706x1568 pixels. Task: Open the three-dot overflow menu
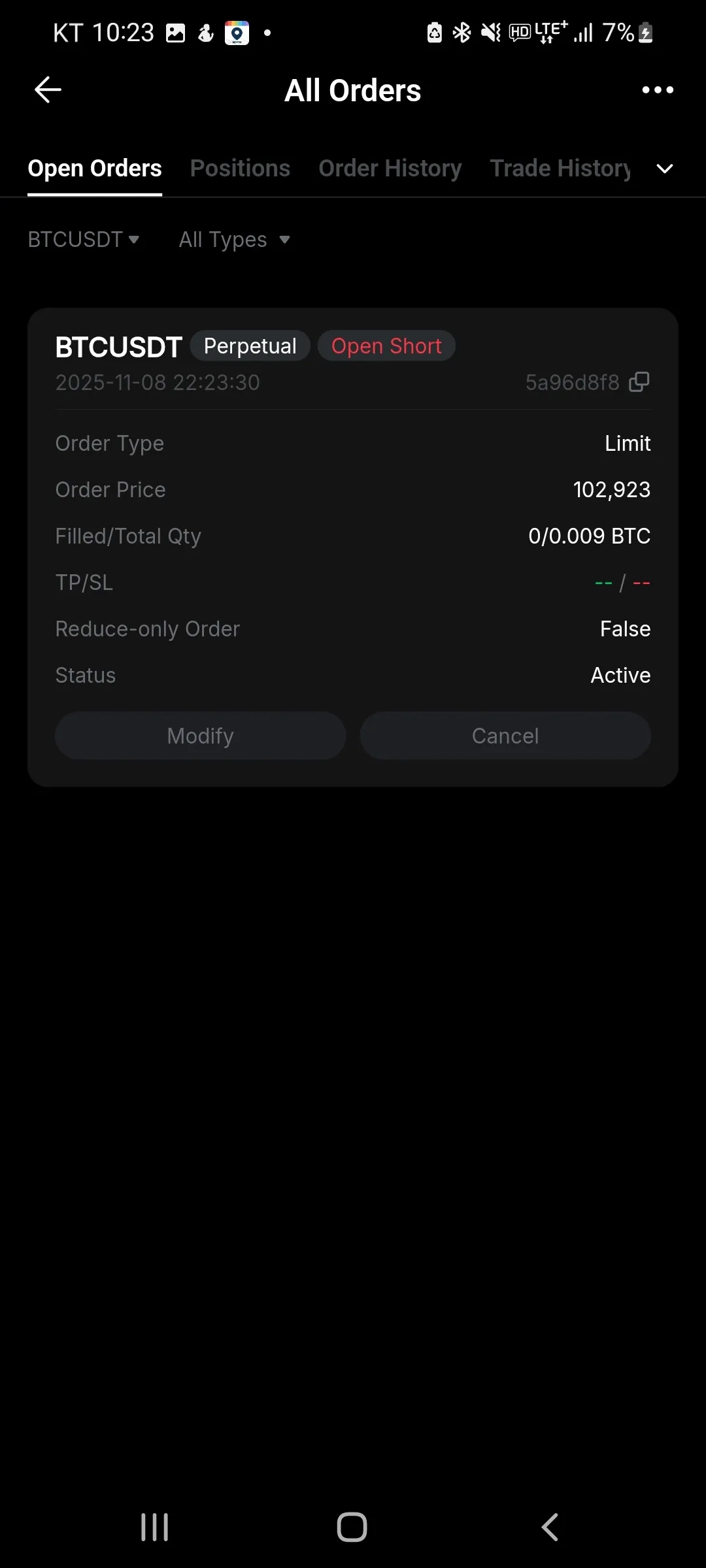658,90
